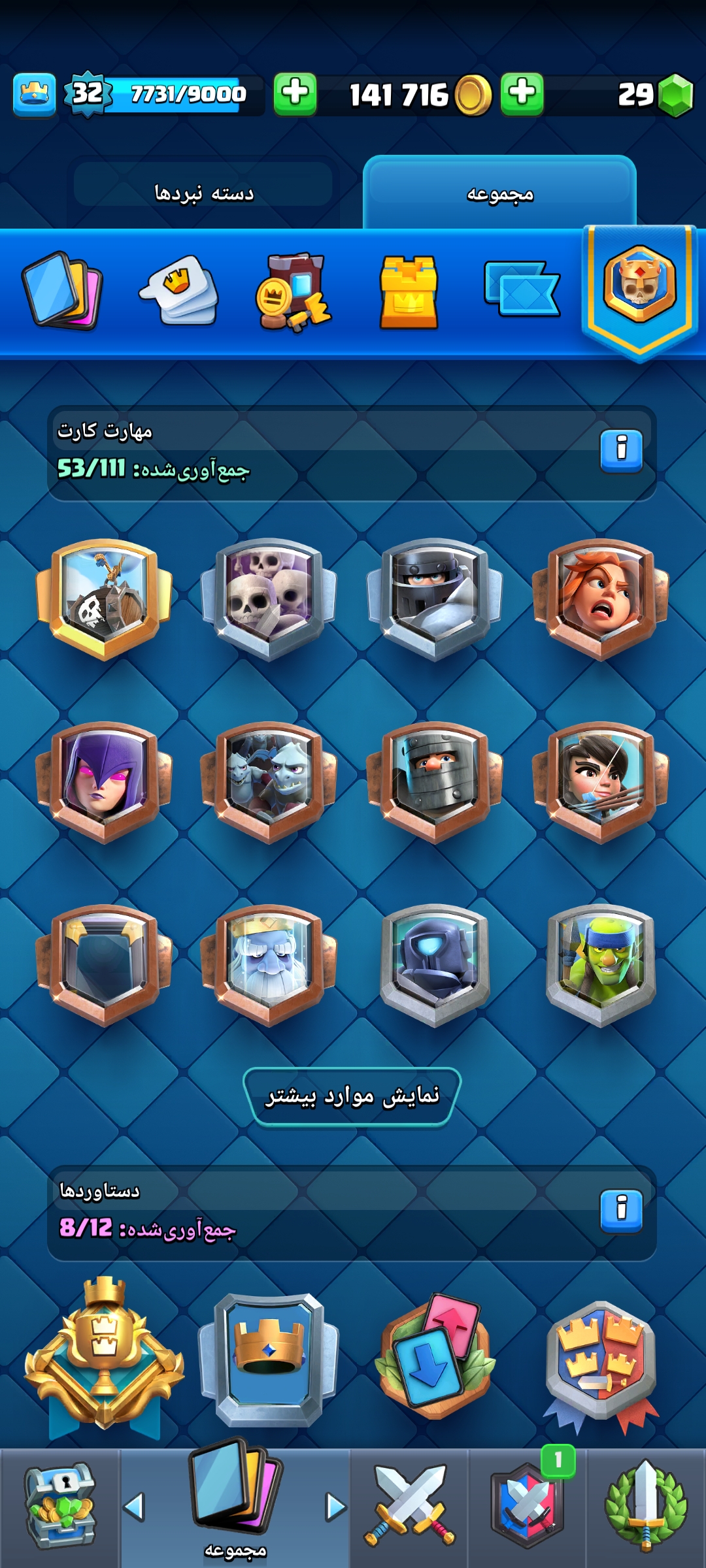The width and height of the screenshot is (706, 1568).
Task: Open the tower skins sub-tab
Action: tap(409, 291)
